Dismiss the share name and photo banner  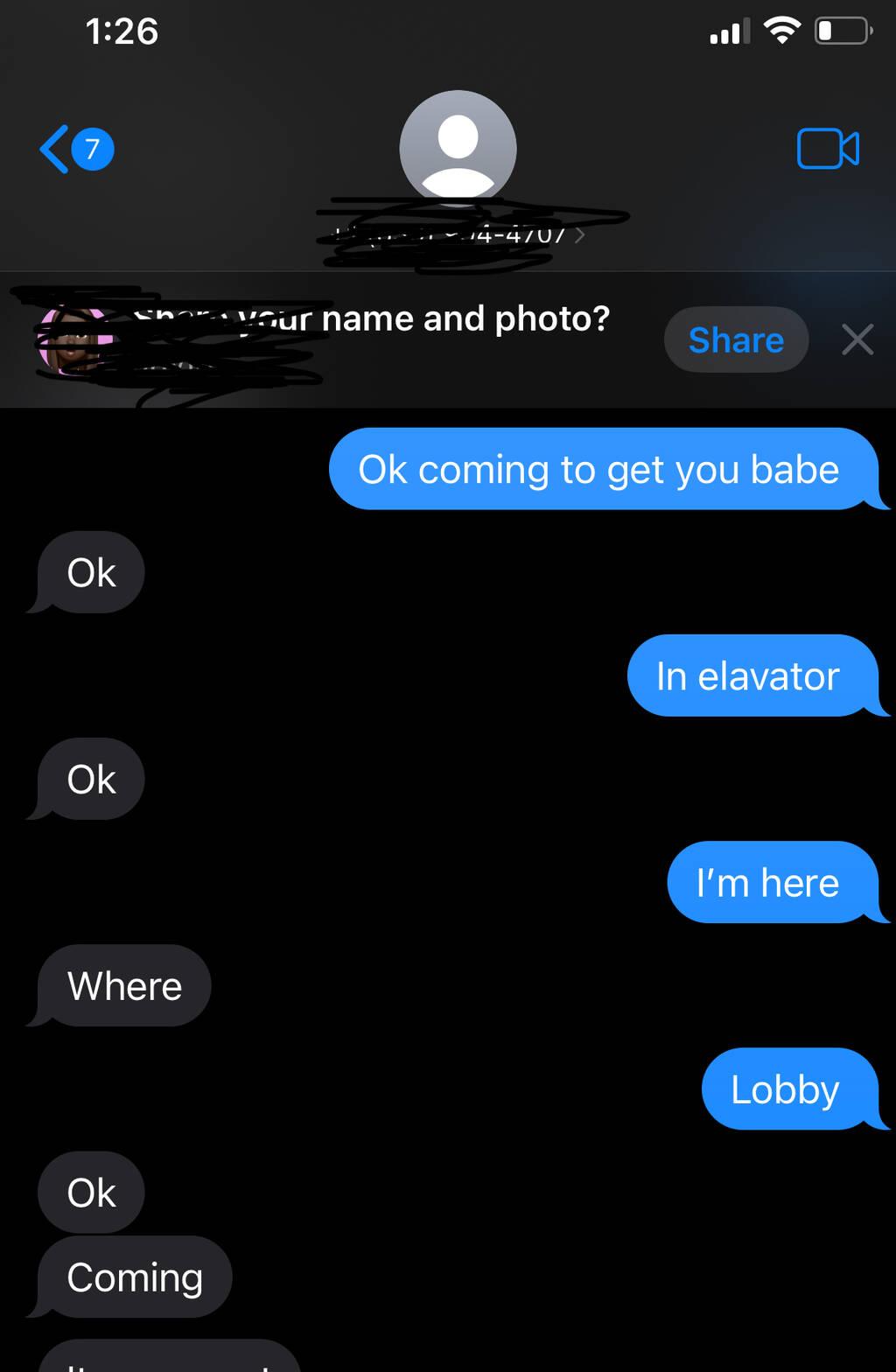coord(857,339)
